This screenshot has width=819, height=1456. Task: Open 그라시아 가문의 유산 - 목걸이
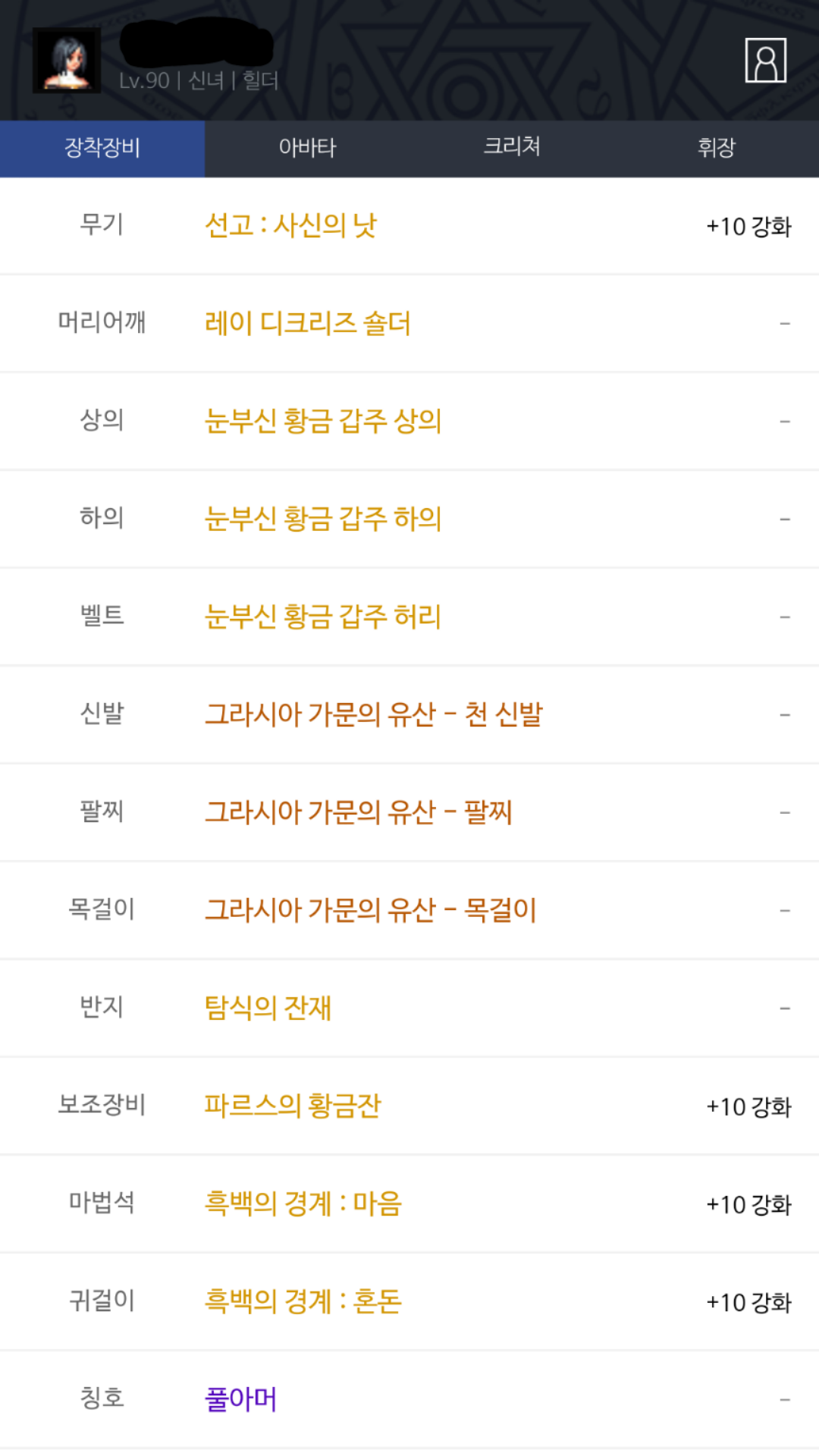(x=371, y=910)
